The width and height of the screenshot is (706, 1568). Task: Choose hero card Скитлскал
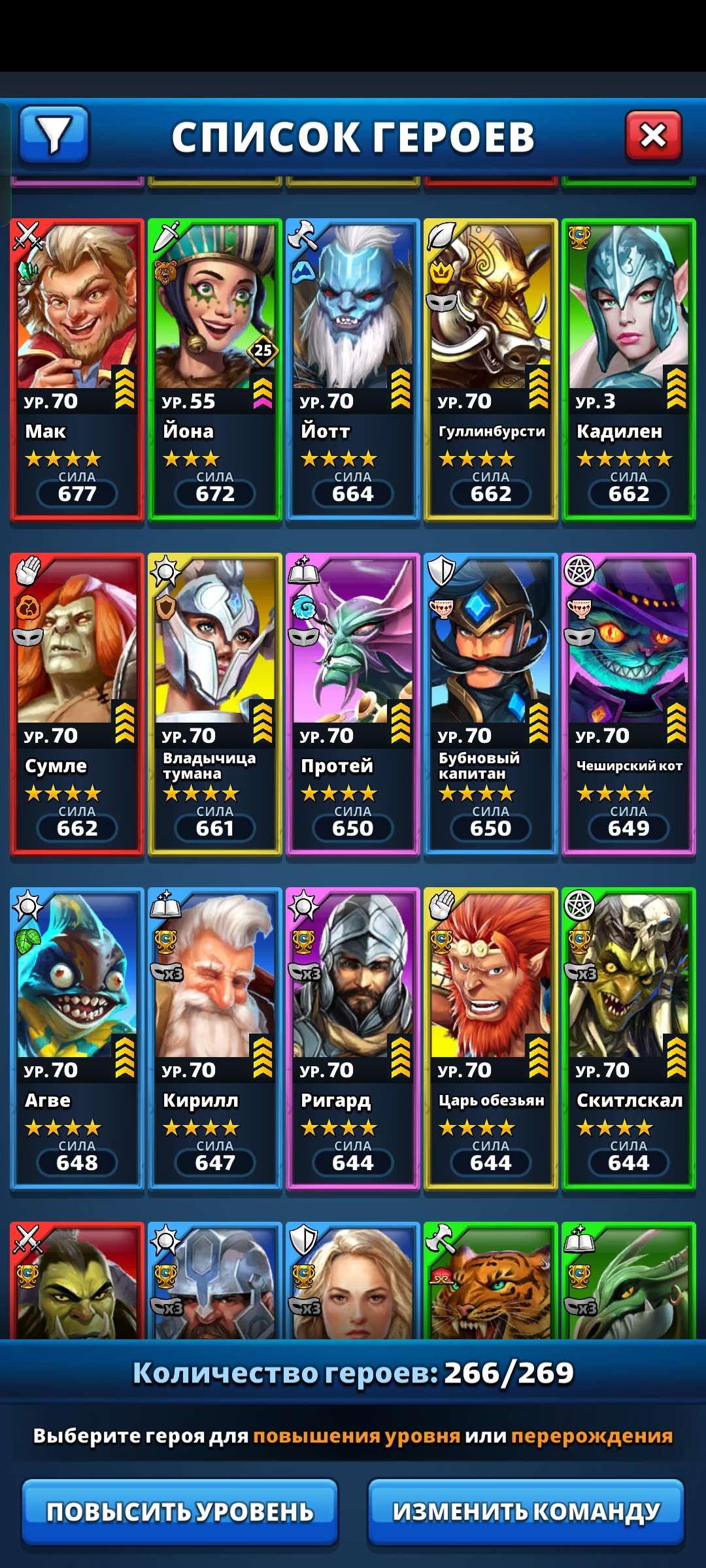click(629, 1038)
